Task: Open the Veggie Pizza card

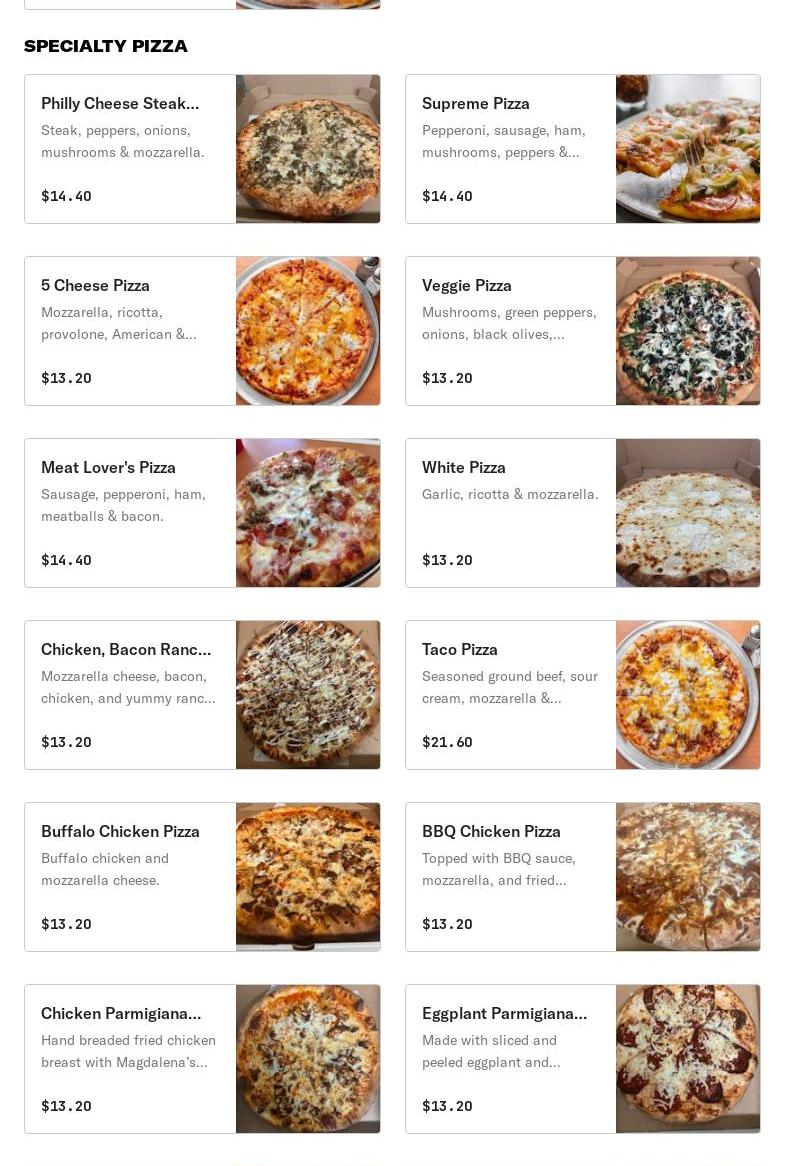Action: point(582,331)
